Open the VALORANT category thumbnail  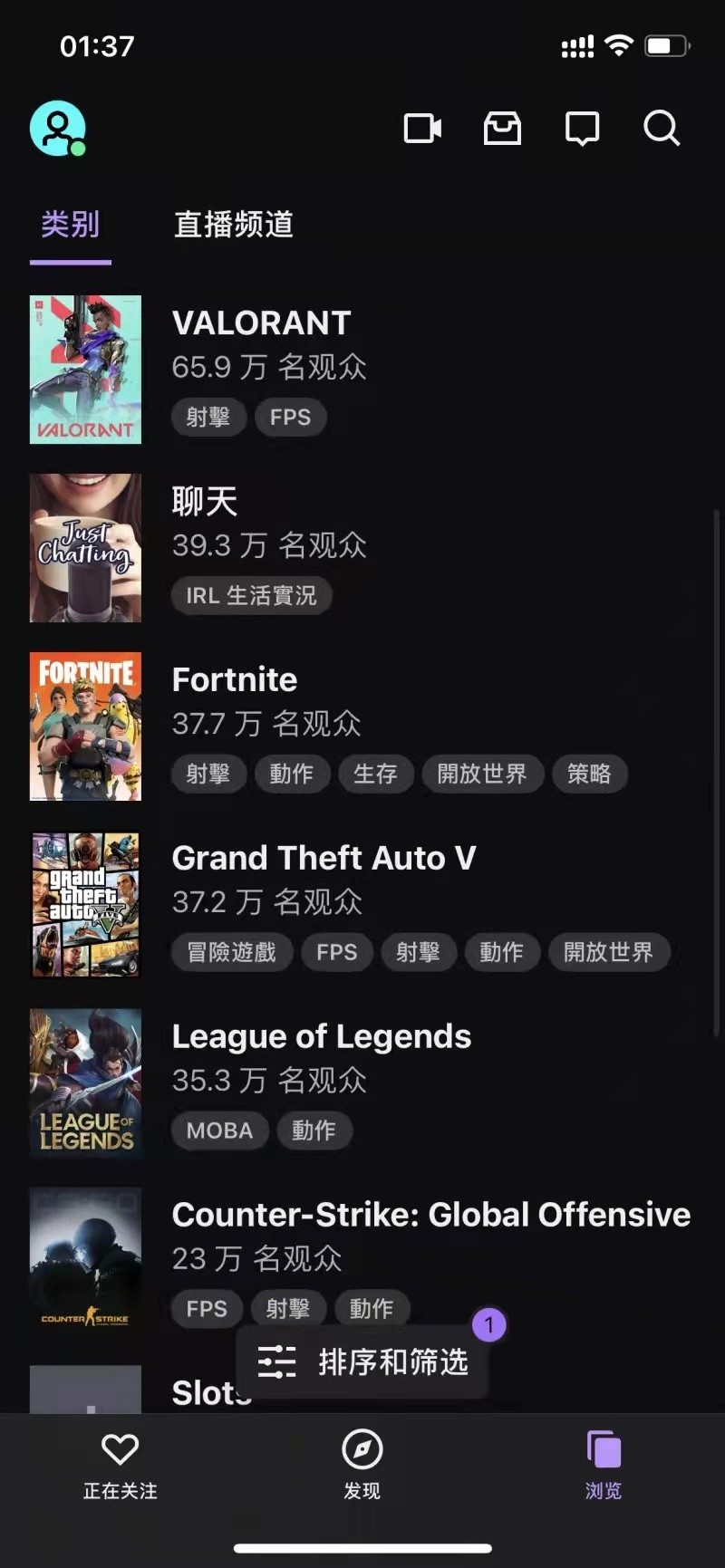click(85, 369)
